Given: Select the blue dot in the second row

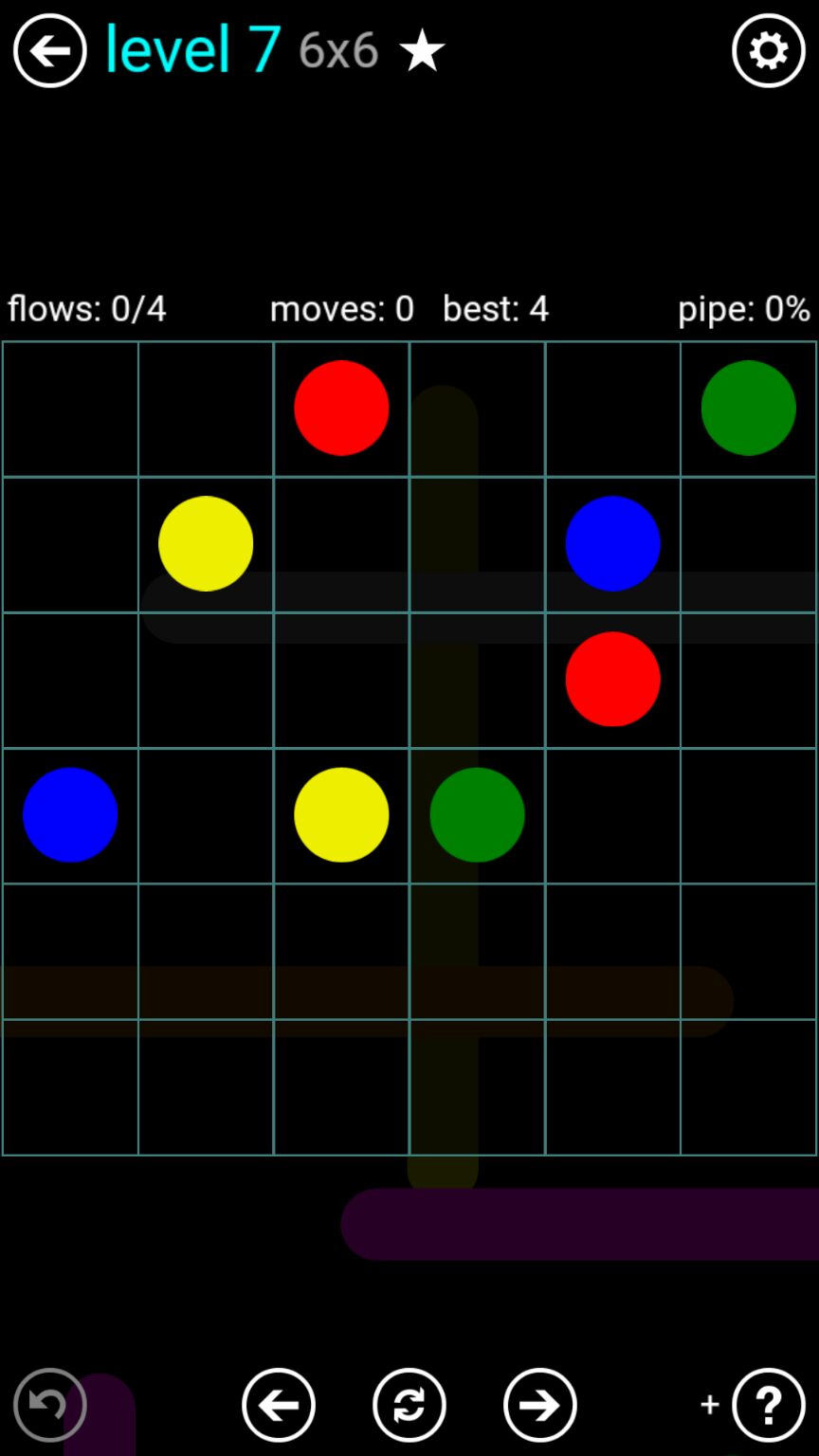Looking at the screenshot, I should (612, 543).
